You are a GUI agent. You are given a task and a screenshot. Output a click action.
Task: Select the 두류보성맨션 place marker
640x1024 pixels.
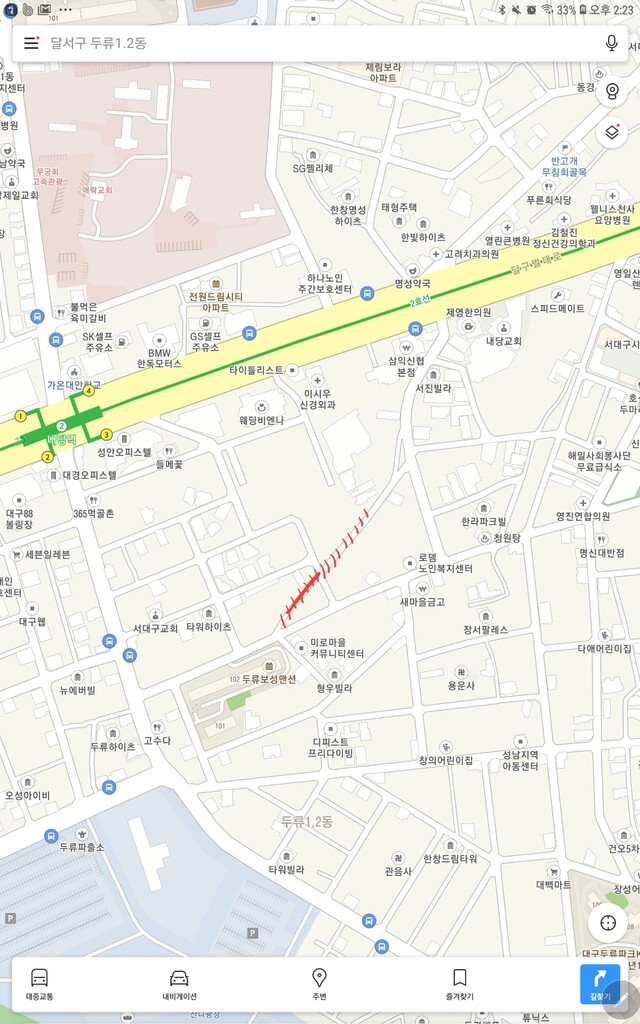click(268, 666)
